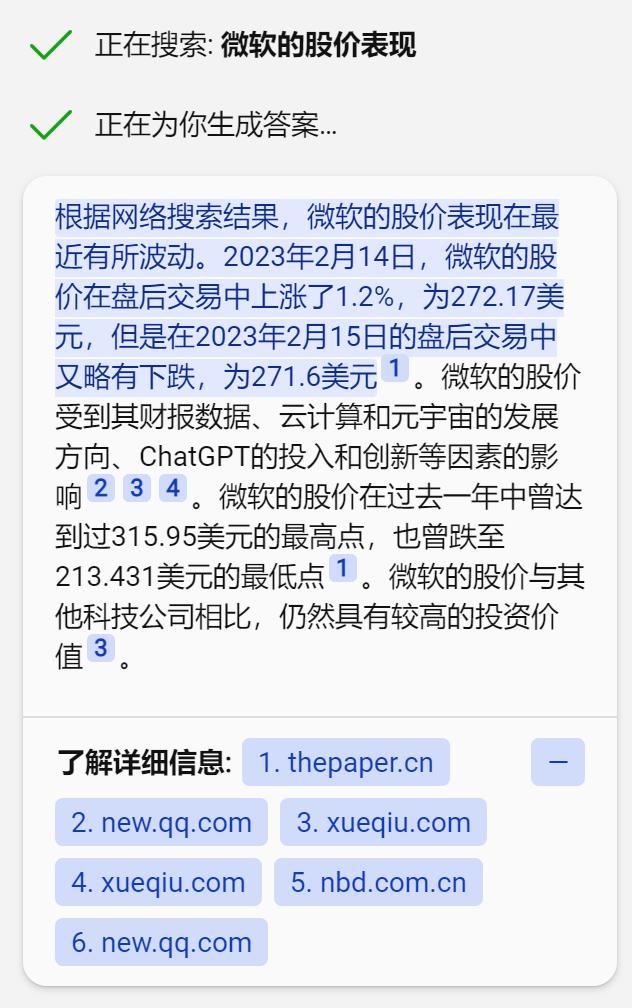Open citation 3 after 投资价值

coord(100,649)
